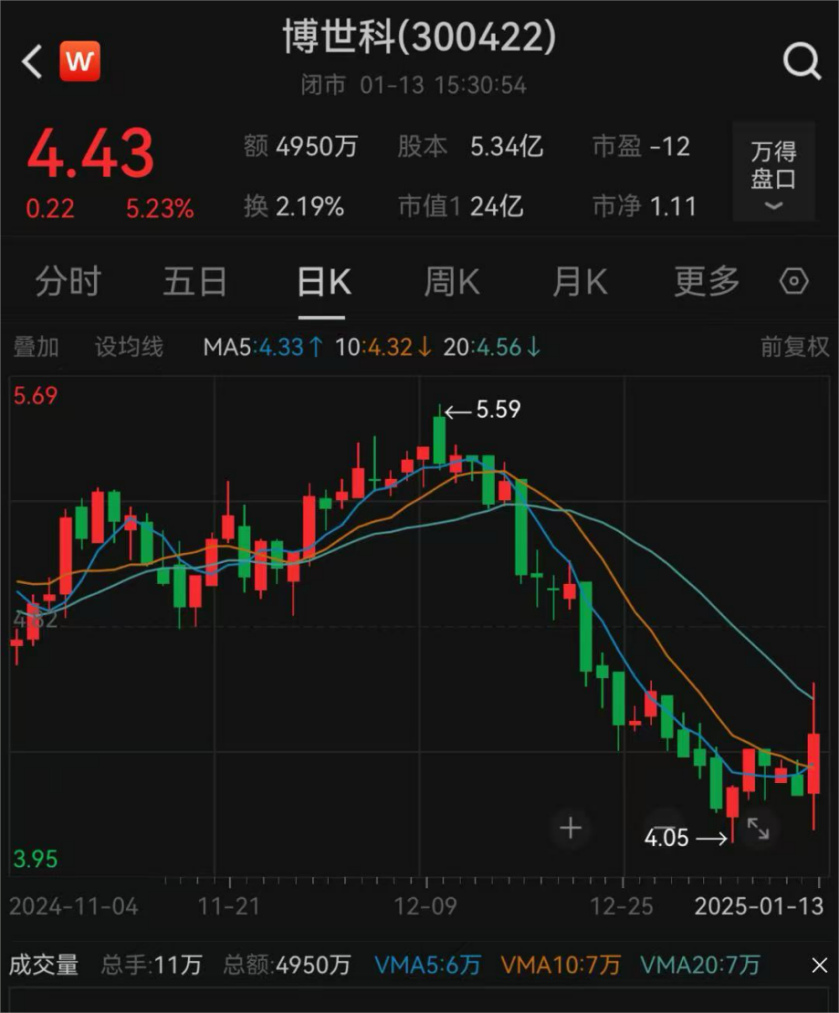Show the 月K monthly chart
The height and width of the screenshot is (1013, 839).
[580, 282]
